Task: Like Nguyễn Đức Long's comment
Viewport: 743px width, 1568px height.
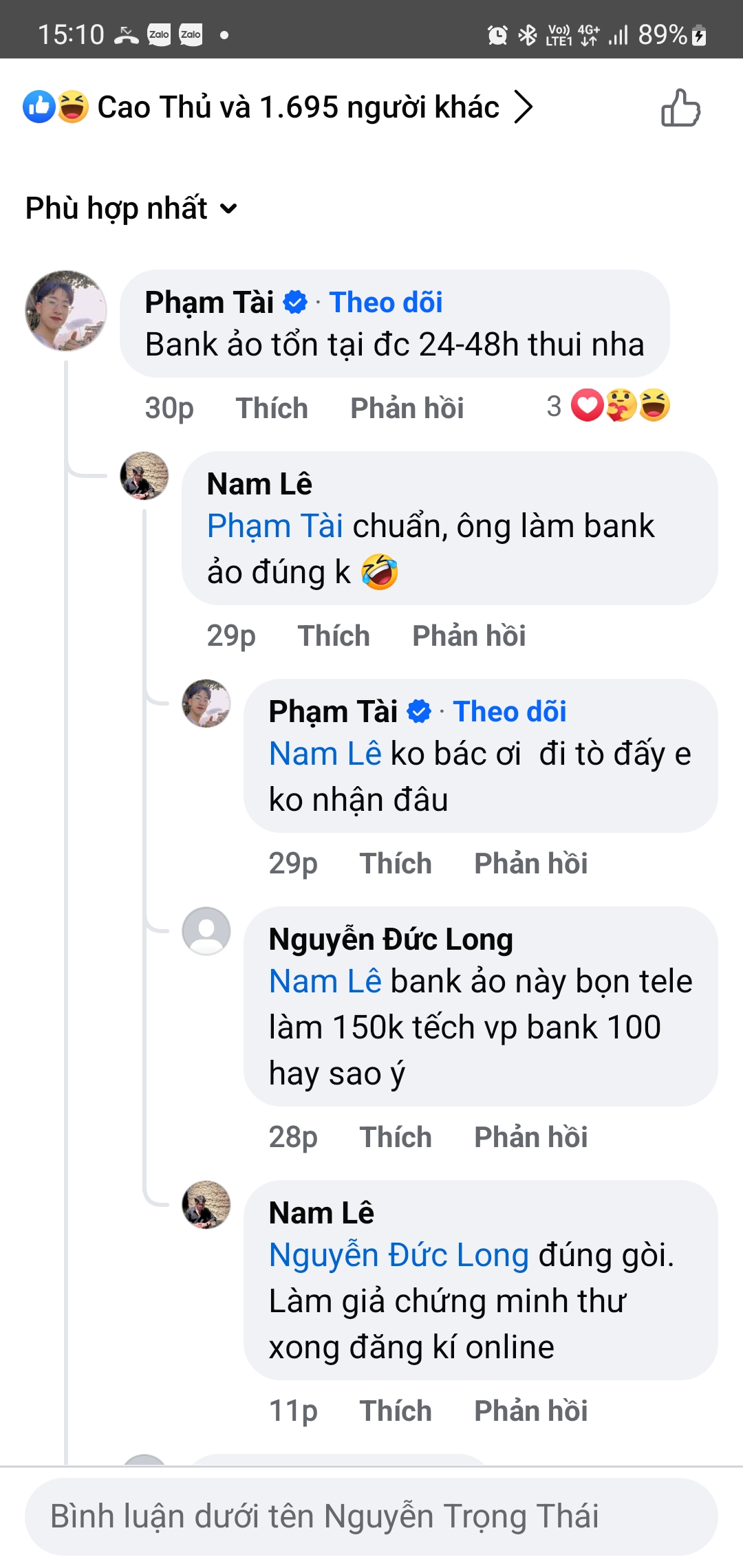Action: tap(395, 1137)
